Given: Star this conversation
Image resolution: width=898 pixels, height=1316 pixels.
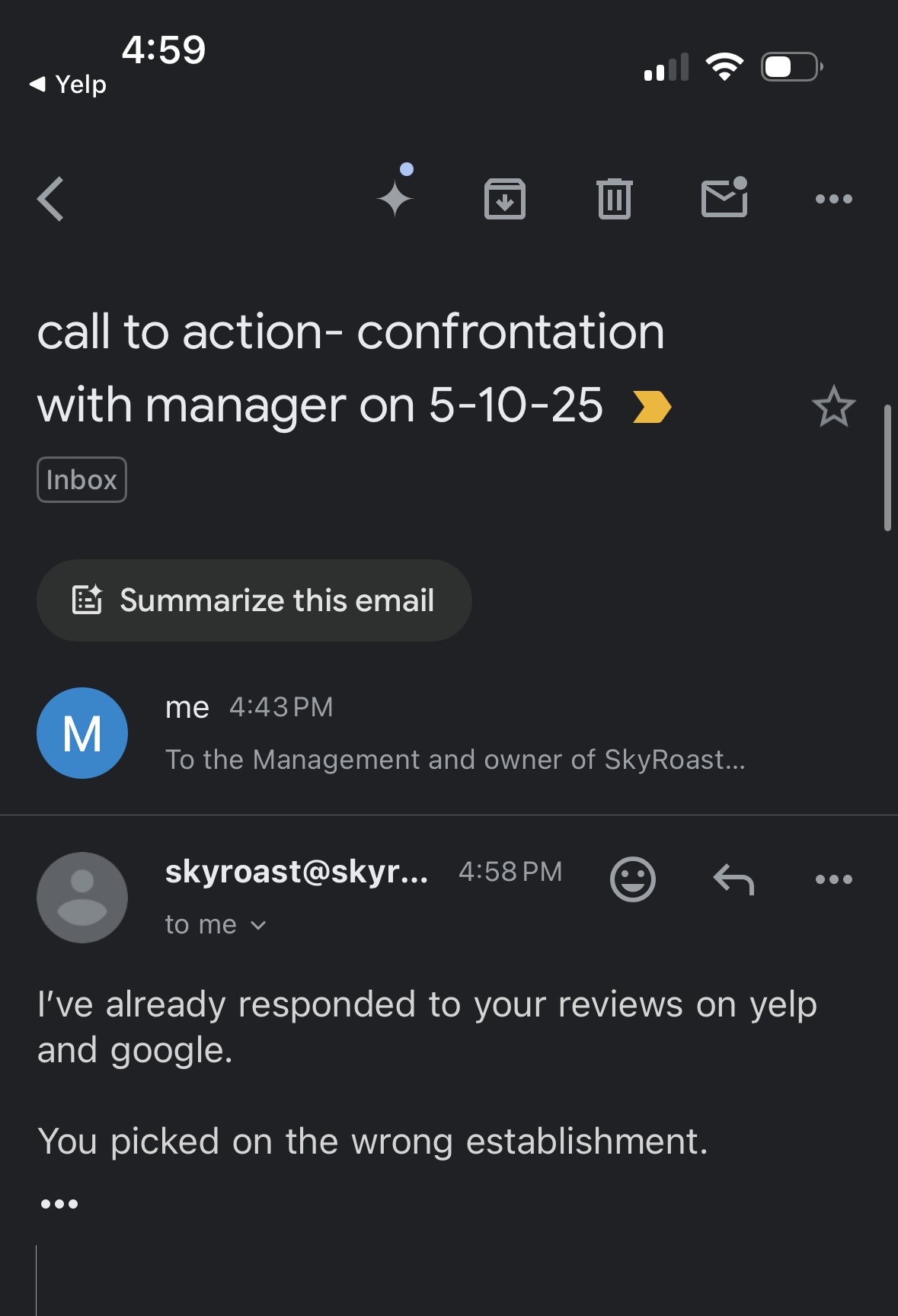Looking at the screenshot, I should 833,406.
